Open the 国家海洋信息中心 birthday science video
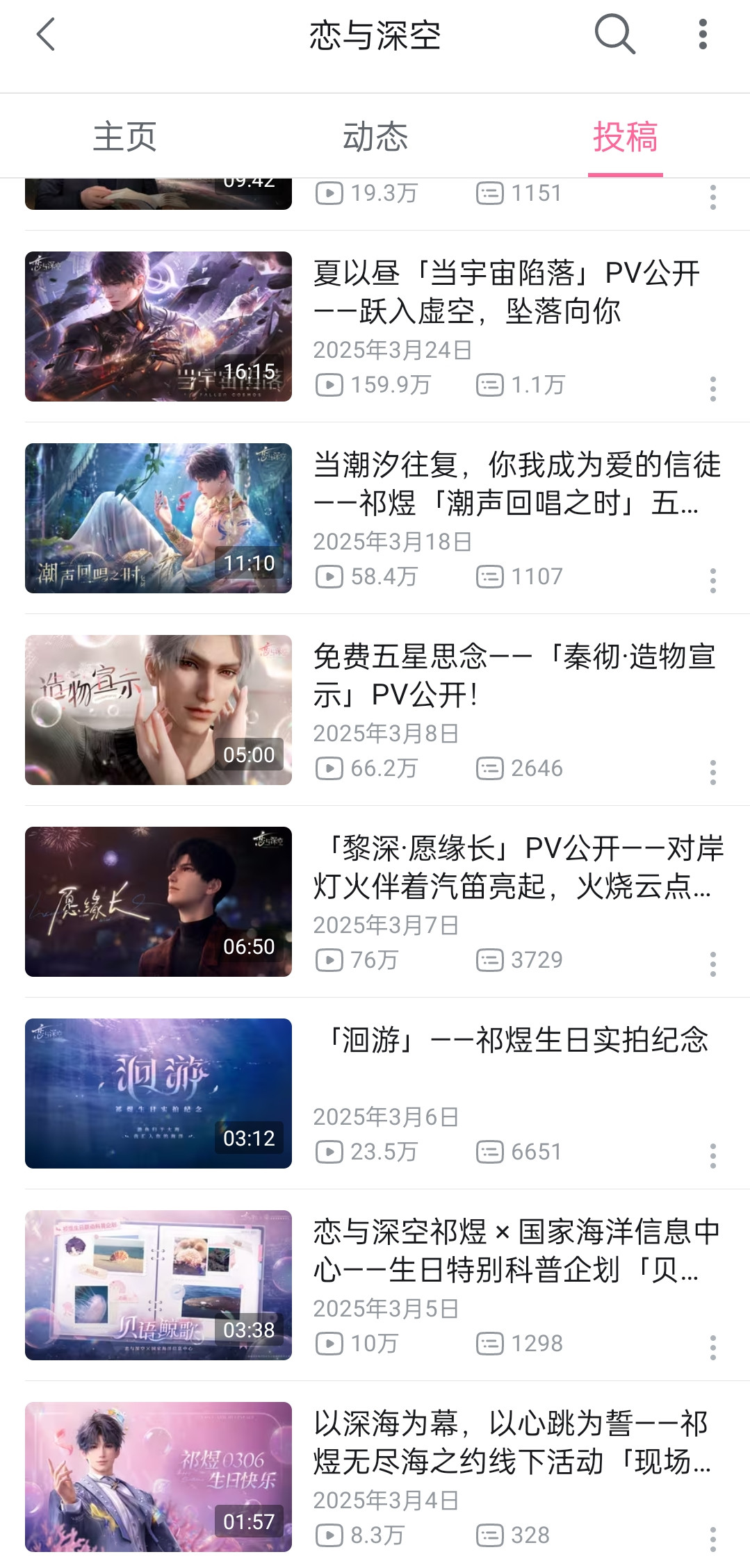Viewport: 750px width, 1568px height. 158,1285
